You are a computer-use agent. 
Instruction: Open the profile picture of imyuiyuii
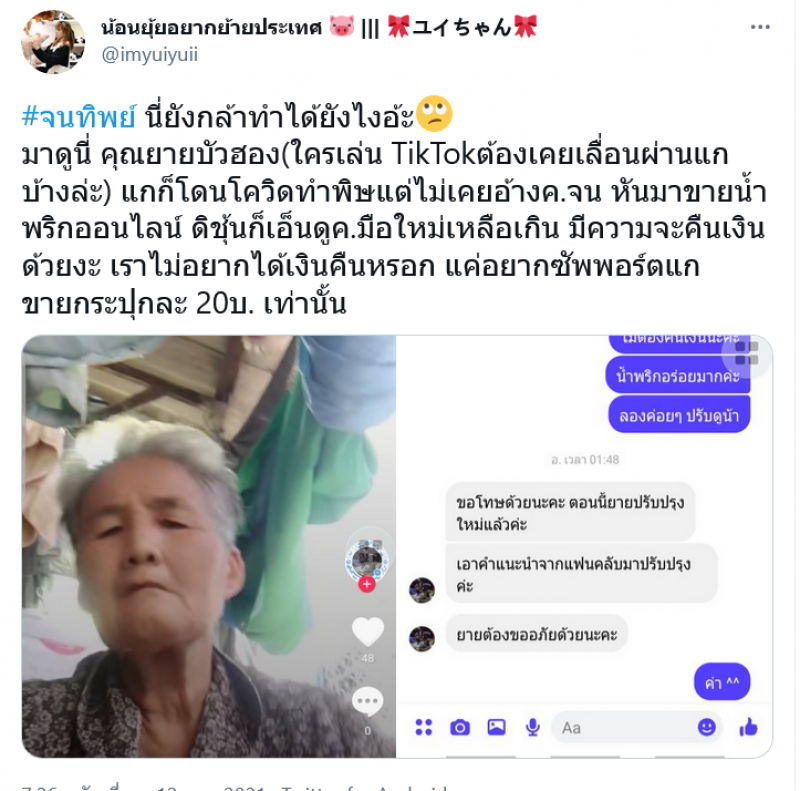[x=53, y=42]
